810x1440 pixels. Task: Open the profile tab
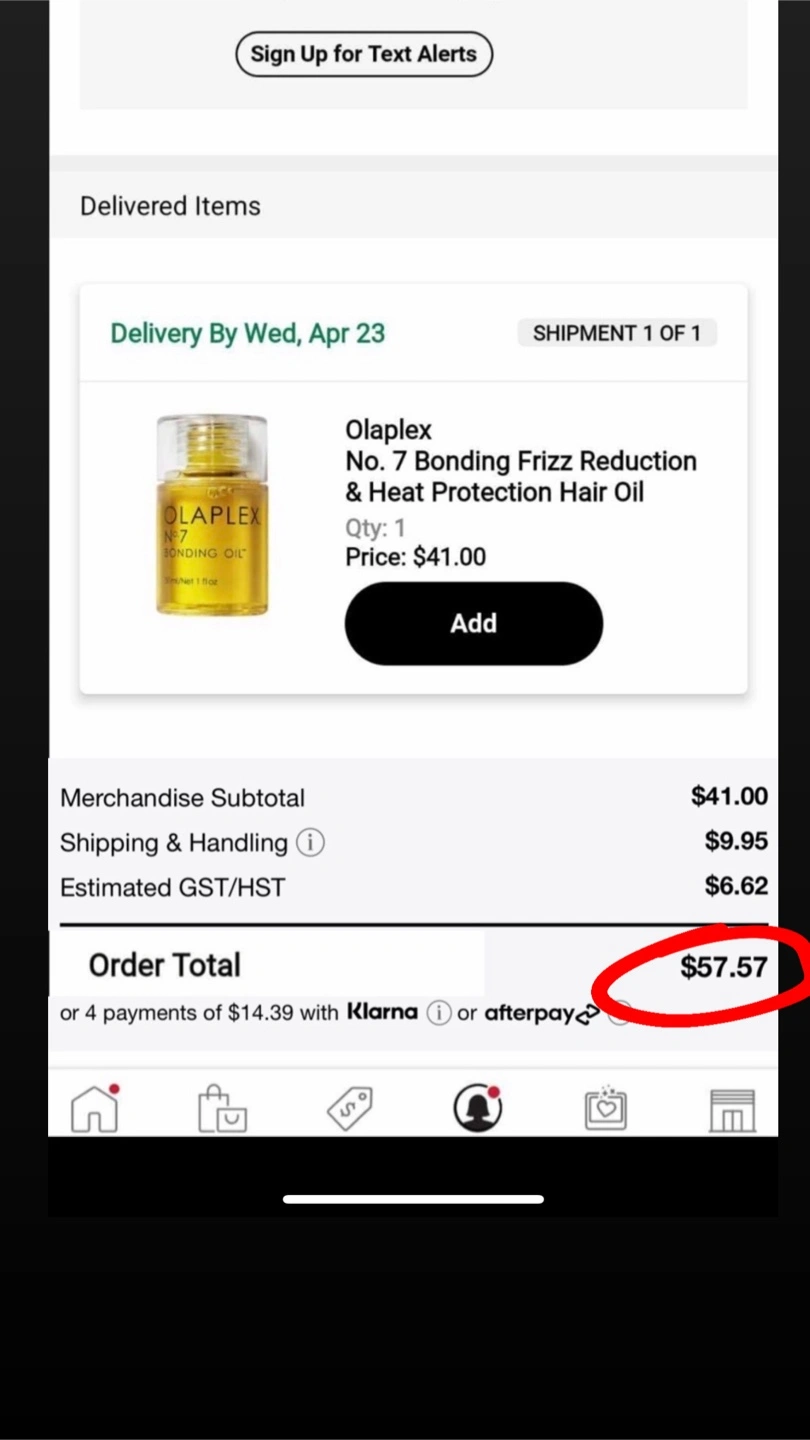pos(478,1108)
